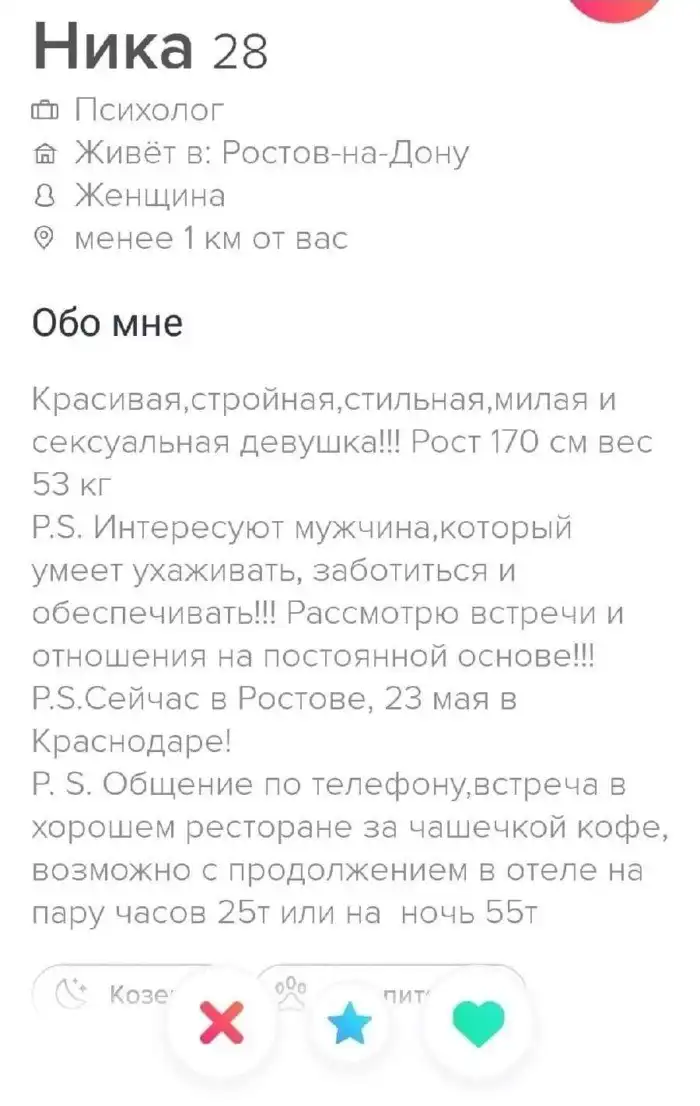This screenshot has height=1106, width=700.
Task: Like Ника's profile with the green heart
Action: [478, 1022]
